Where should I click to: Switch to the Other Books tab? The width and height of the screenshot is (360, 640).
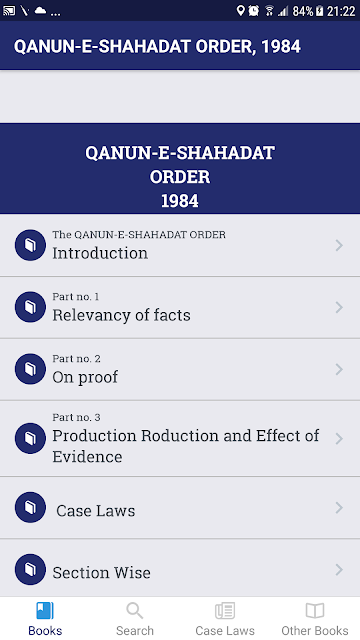pyautogui.click(x=315, y=619)
